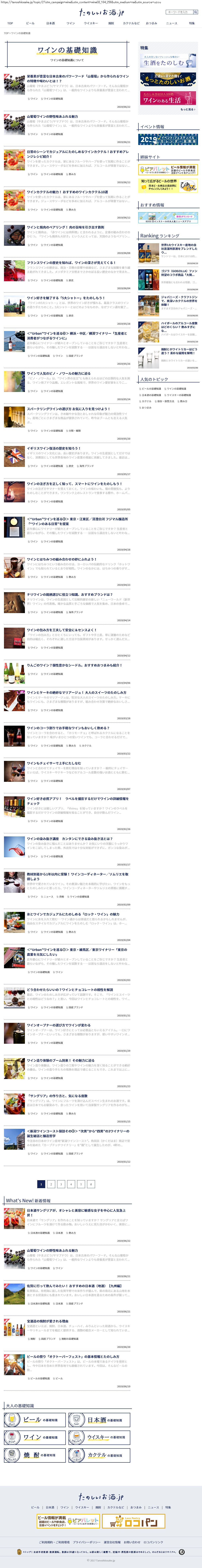Tap the もっと見る link under features
Image resolution: width=202 pixels, height=1568 pixels.
pos(187,110)
